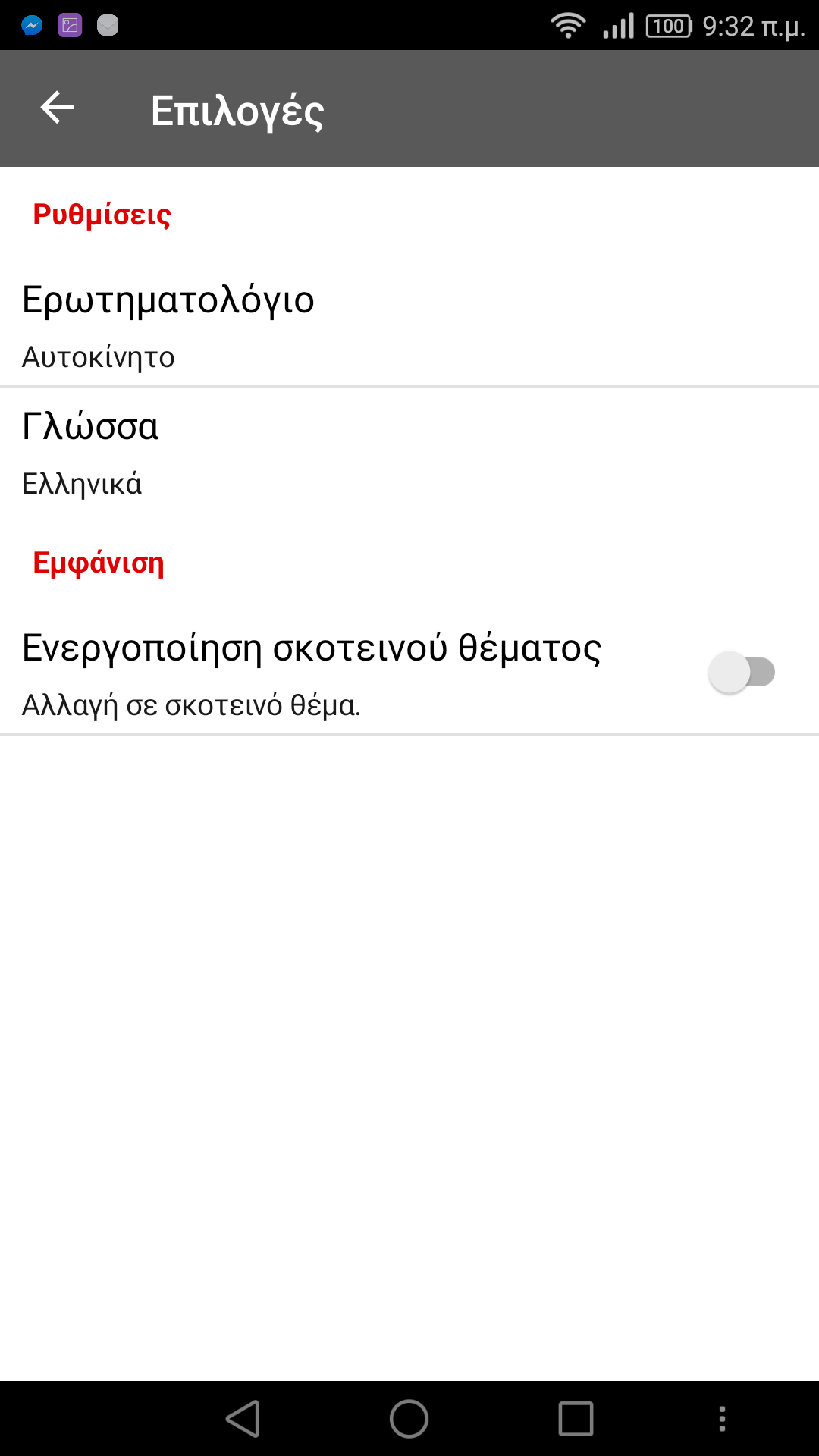The image size is (819, 1456).
Task: Open the navigation bar overflow dots
Action: pos(722,1419)
